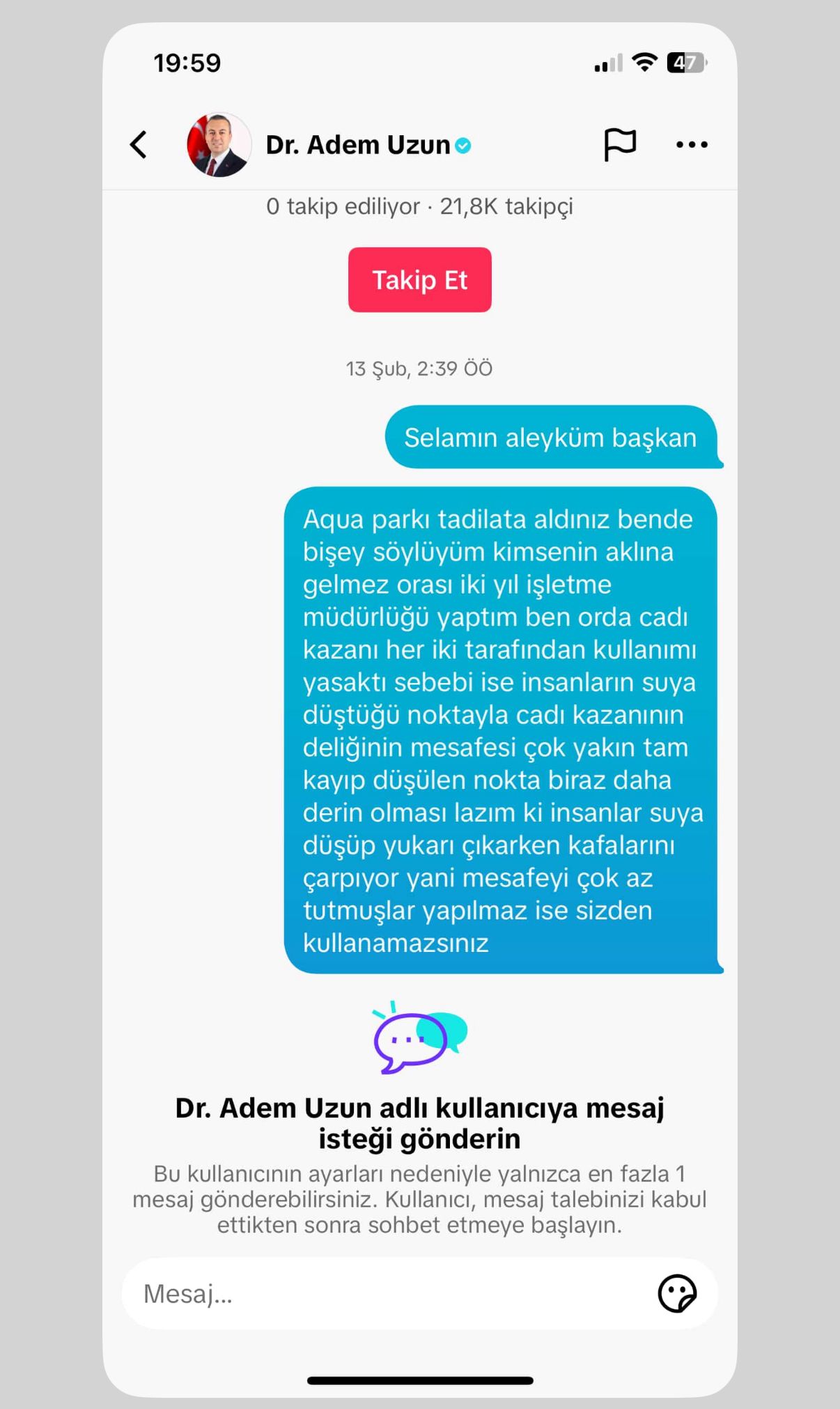840x1409 pixels.
Task: Report this user via the flag icon
Action: (x=619, y=145)
